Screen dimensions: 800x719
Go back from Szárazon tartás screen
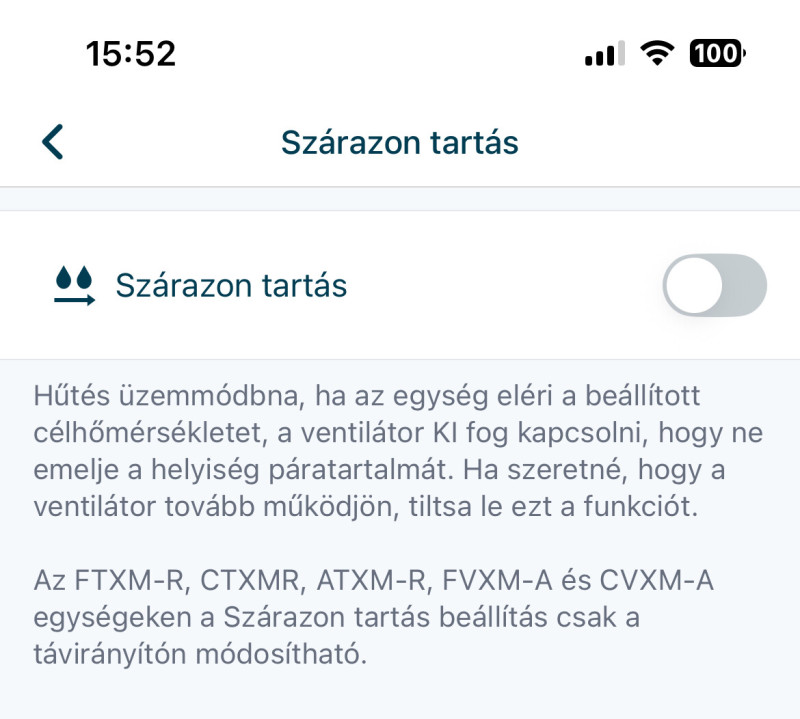click(53, 142)
